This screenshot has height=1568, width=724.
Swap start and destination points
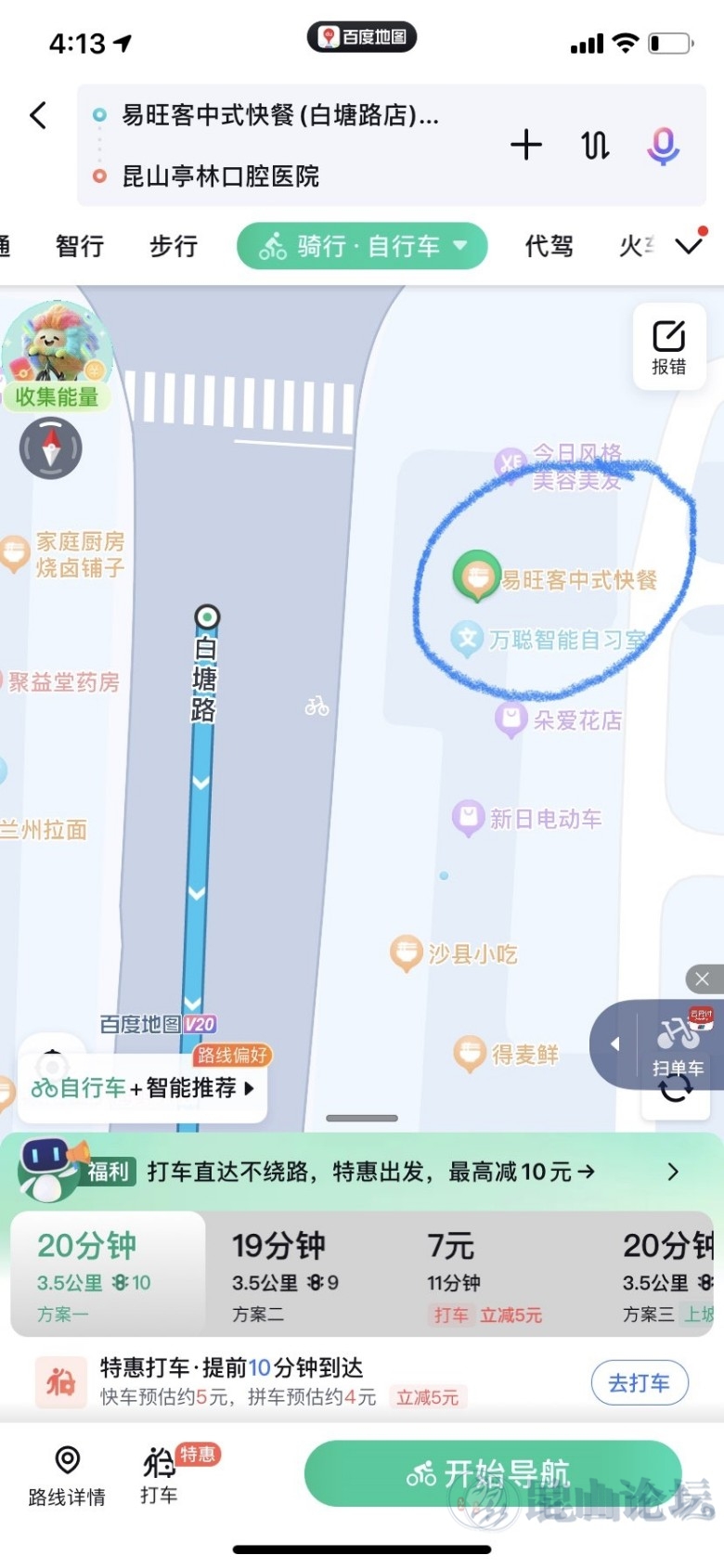click(x=595, y=145)
